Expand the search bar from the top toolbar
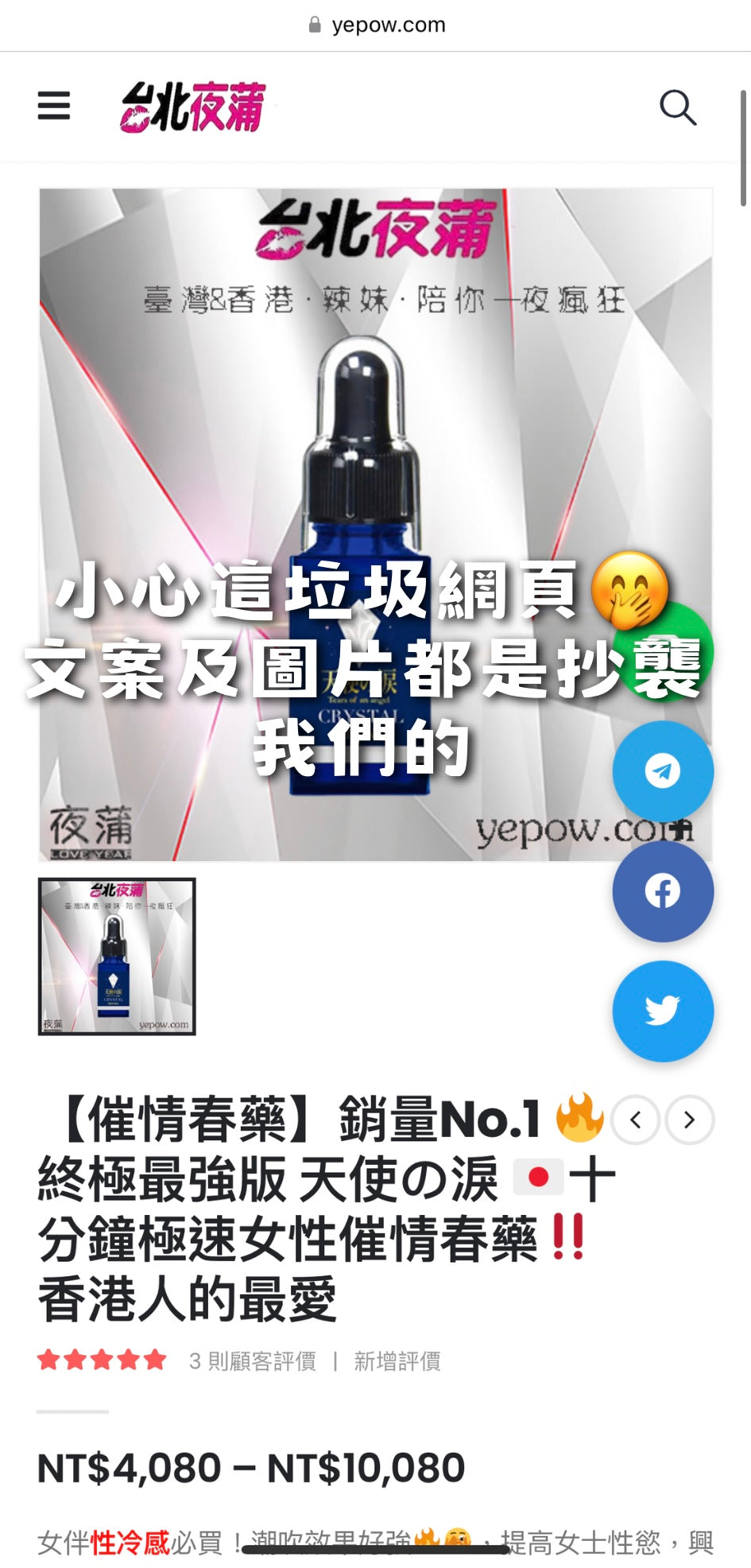 point(678,106)
